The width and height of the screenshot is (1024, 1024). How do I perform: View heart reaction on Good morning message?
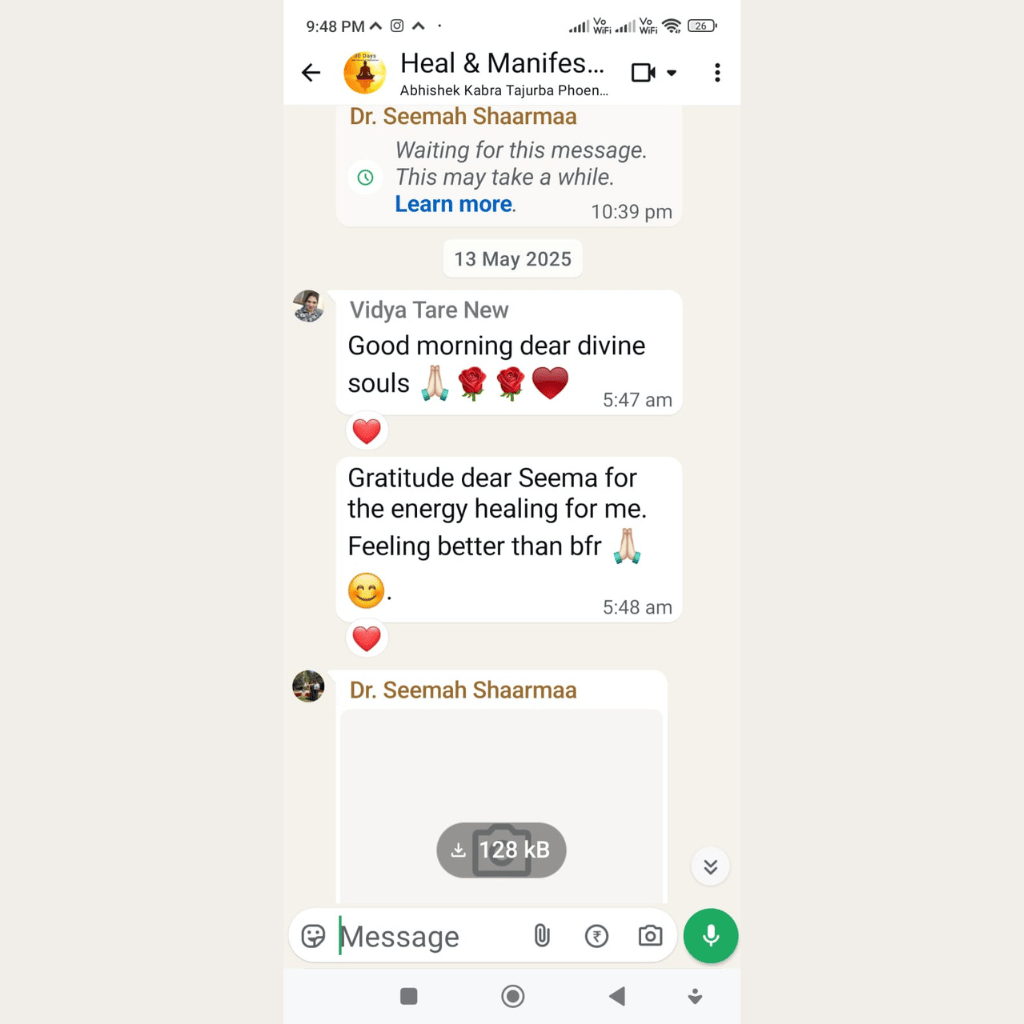(367, 432)
